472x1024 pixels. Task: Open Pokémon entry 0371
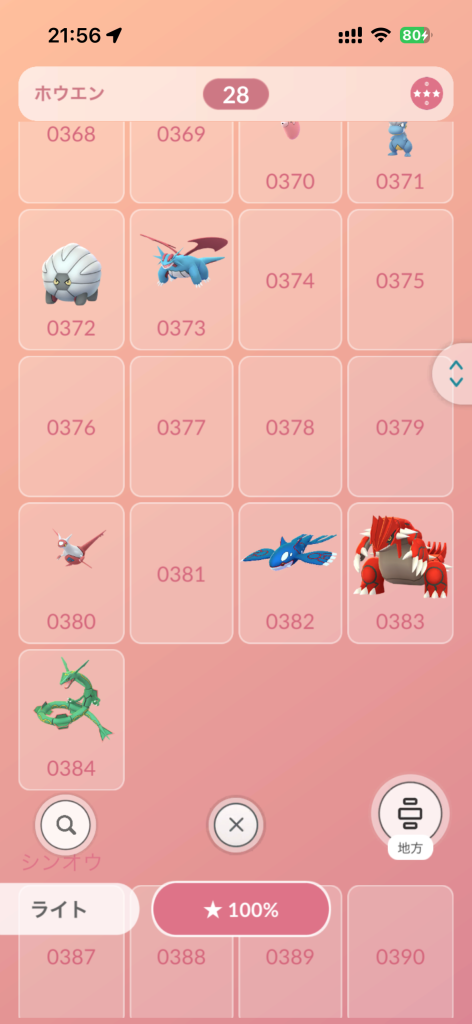400,162
